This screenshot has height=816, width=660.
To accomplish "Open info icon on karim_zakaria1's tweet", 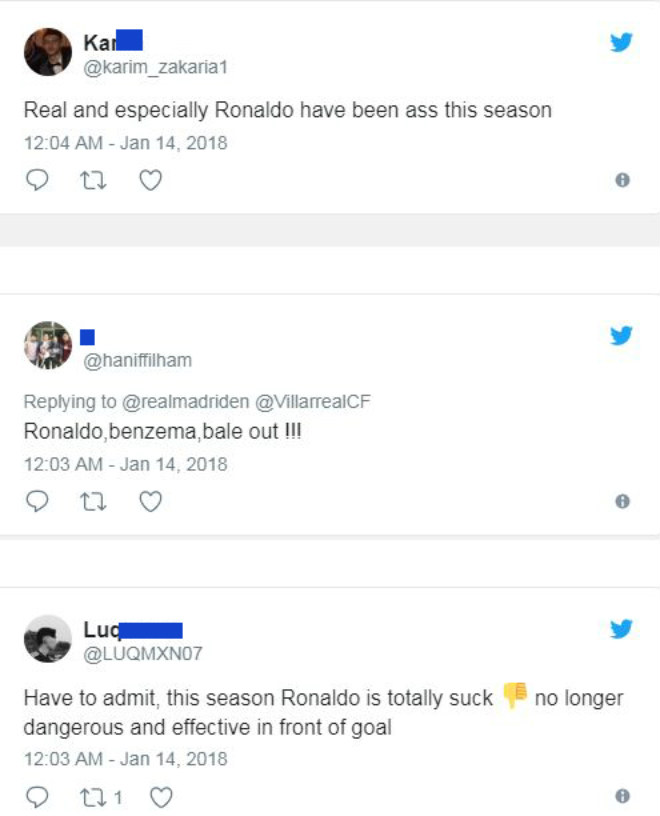I will tap(622, 181).
